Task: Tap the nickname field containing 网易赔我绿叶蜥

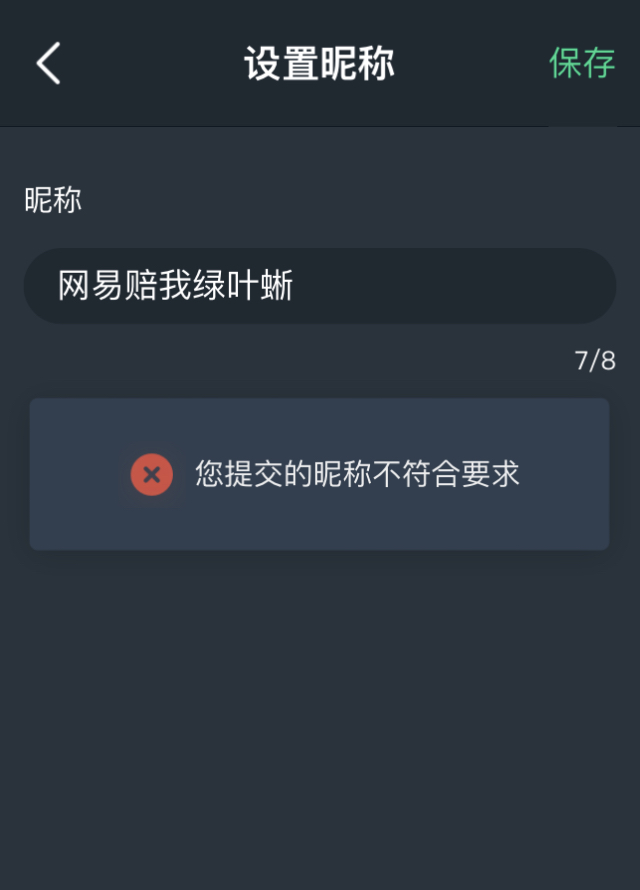Action: tap(320, 286)
